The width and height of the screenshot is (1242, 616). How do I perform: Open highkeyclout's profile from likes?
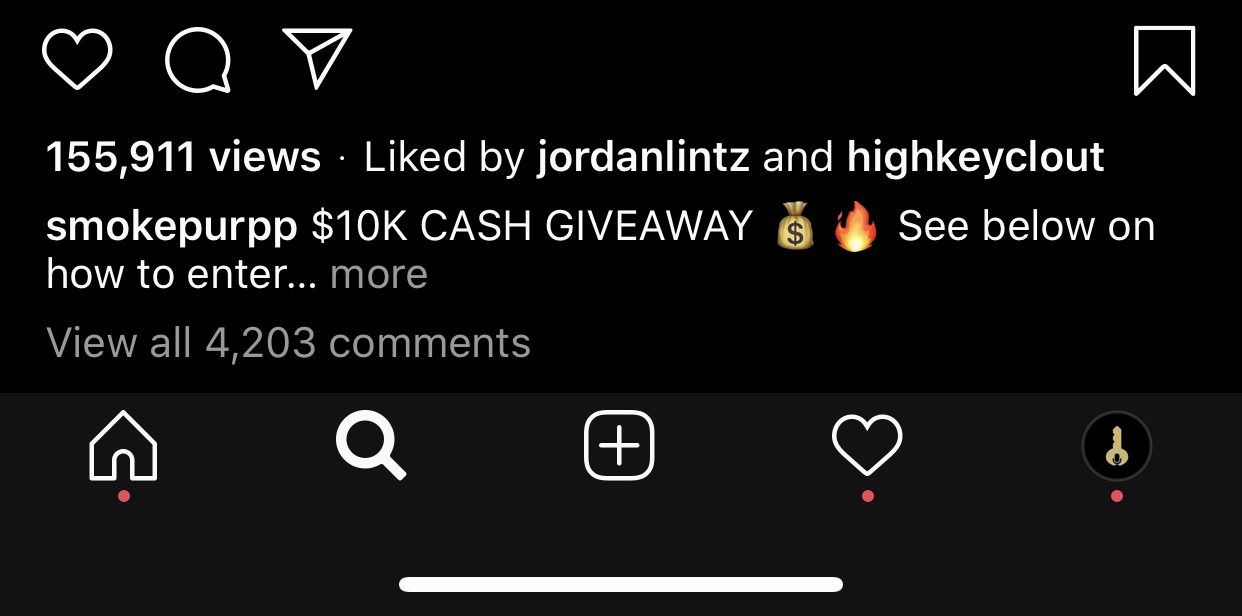click(975, 158)
